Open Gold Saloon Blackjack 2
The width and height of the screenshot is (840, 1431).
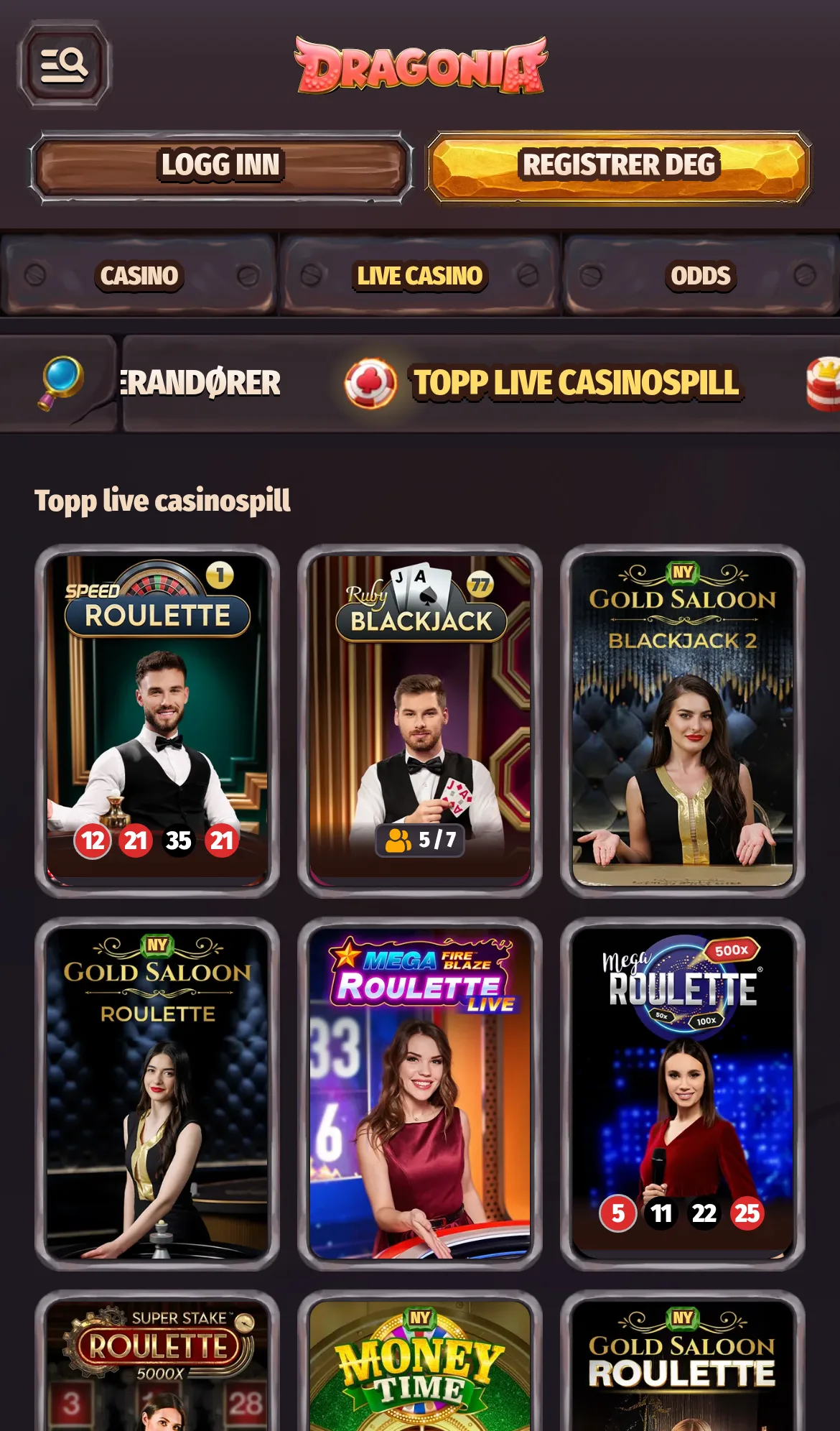[683, 721]
